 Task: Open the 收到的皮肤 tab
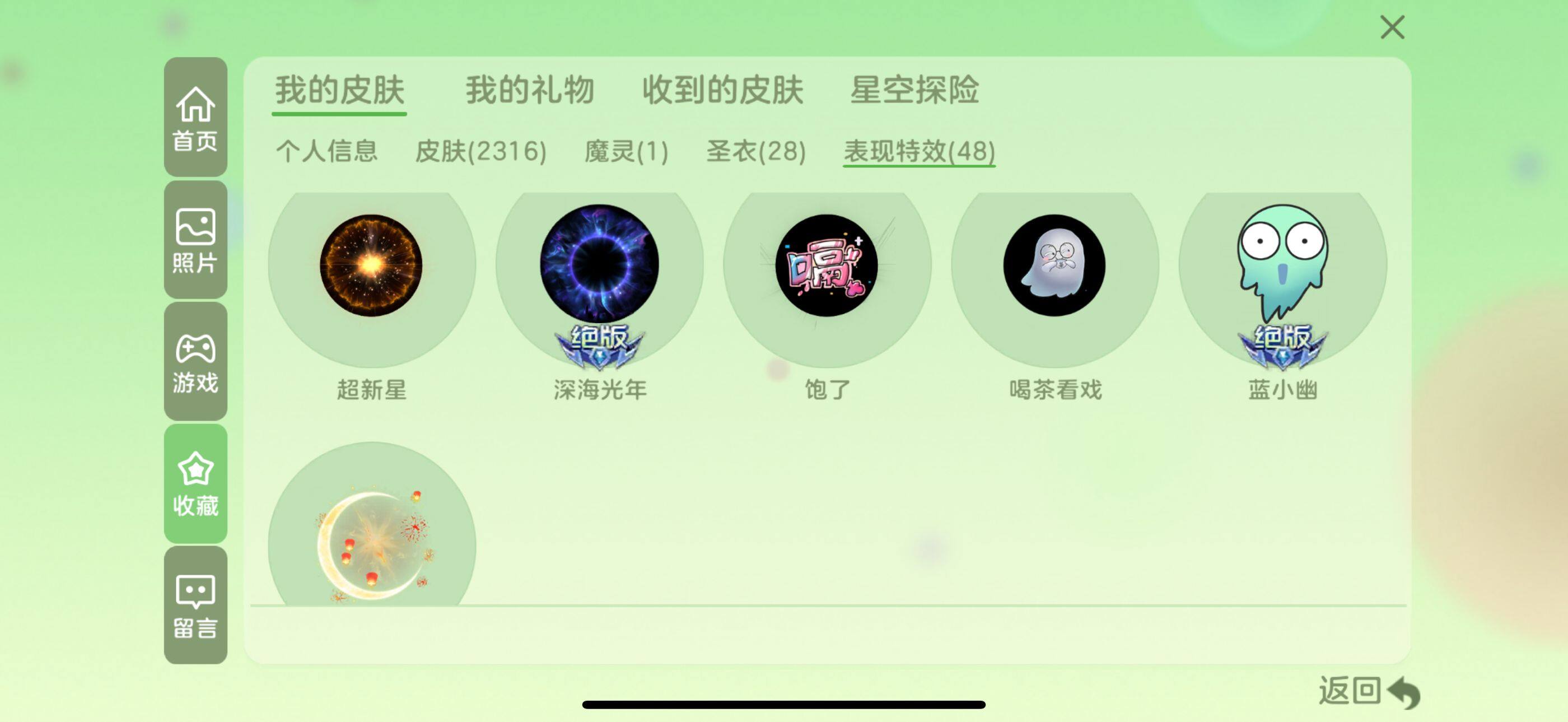(722, 91)
